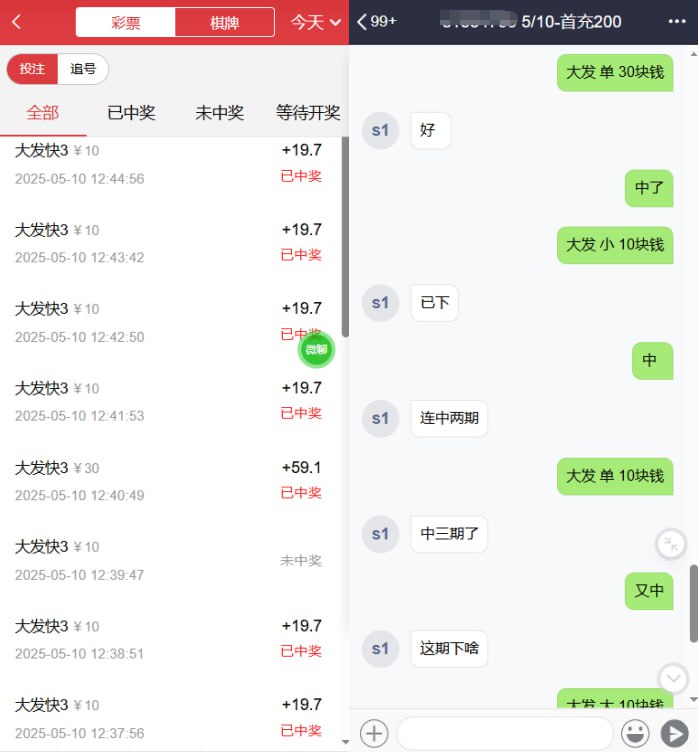Show the 已中奖 records tab
The height and width of the screenshot is (752, 698).
pyautogui.click(x=131, y=113)
